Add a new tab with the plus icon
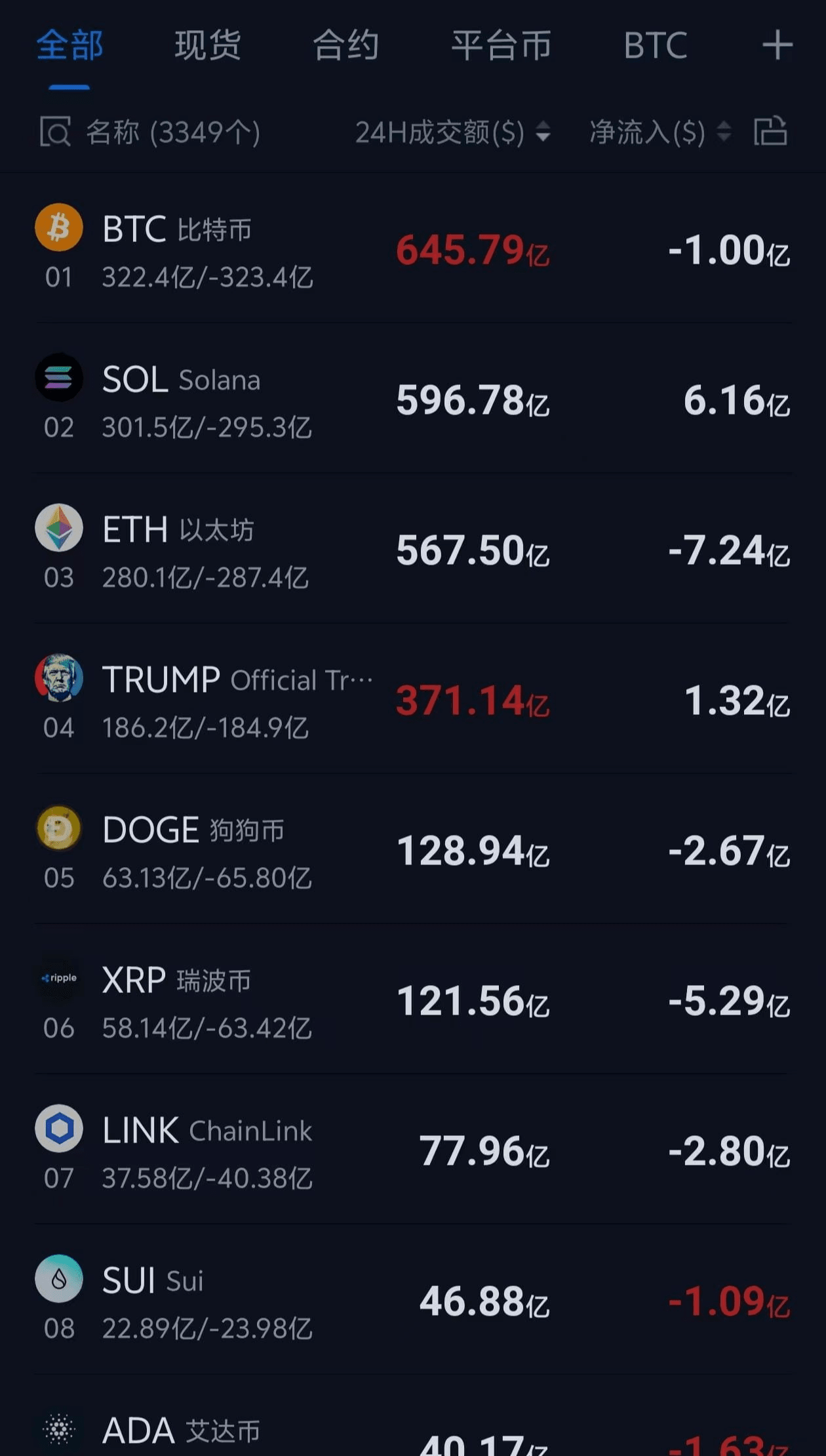The width and height of the screenshot is (826, 1456). (x=777, y=45)
